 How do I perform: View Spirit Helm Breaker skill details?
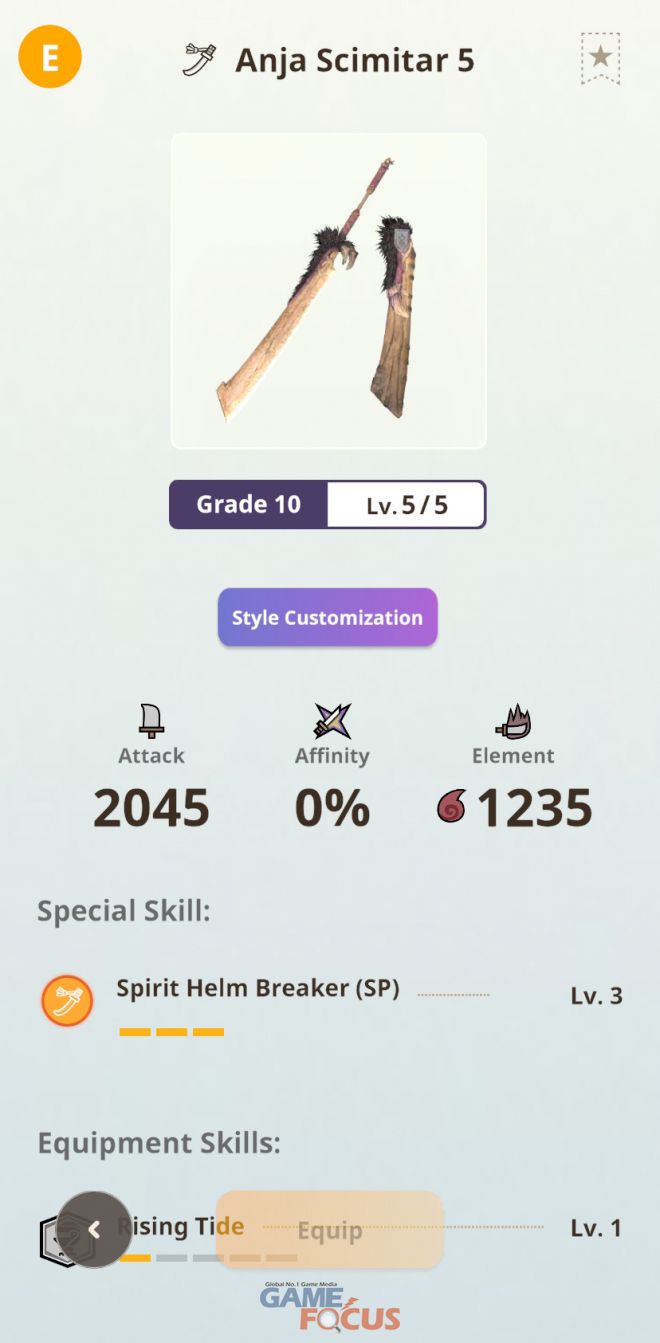258,989
